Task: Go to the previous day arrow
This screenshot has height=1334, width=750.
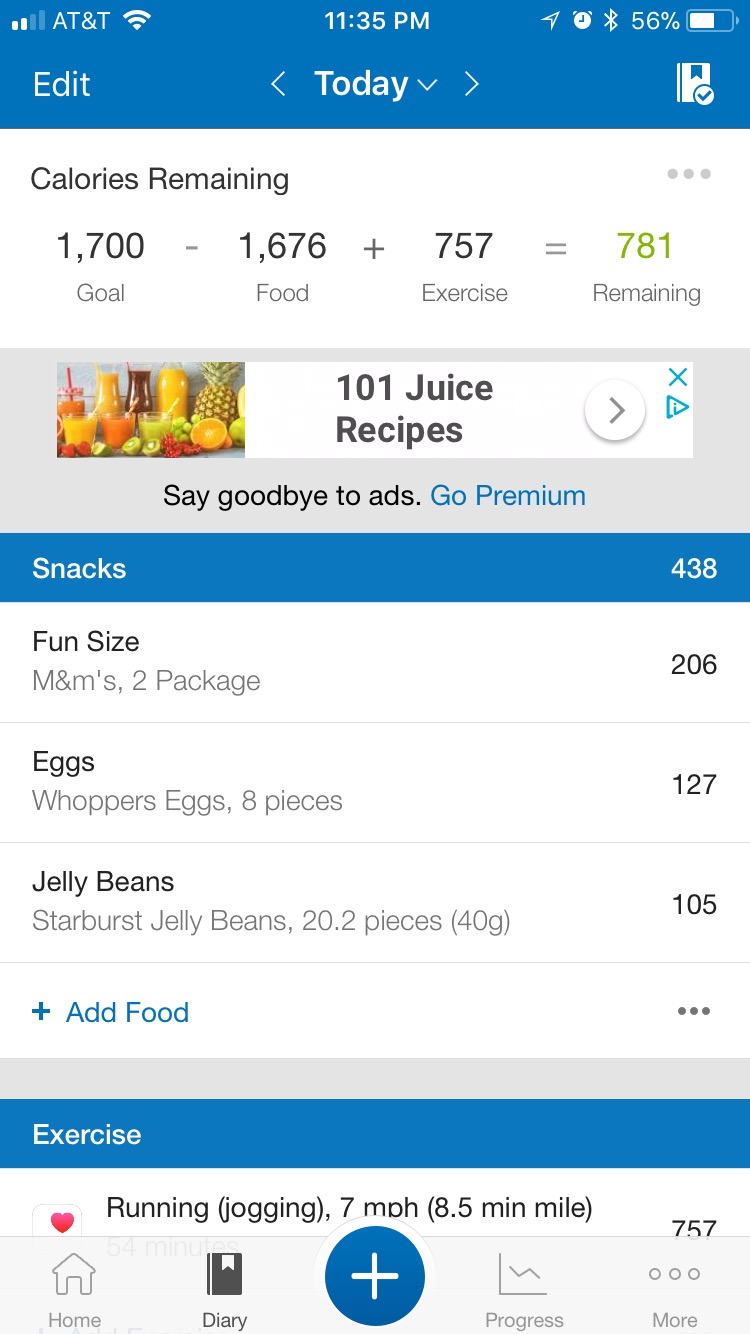Action: click(279, 84)
